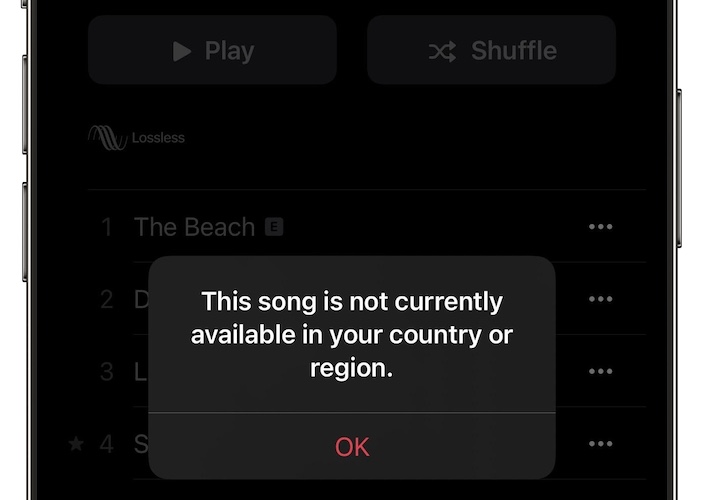Tap the Shuffle button
The height and width of the screenshot is (500, 704).
tap(491, 51)
